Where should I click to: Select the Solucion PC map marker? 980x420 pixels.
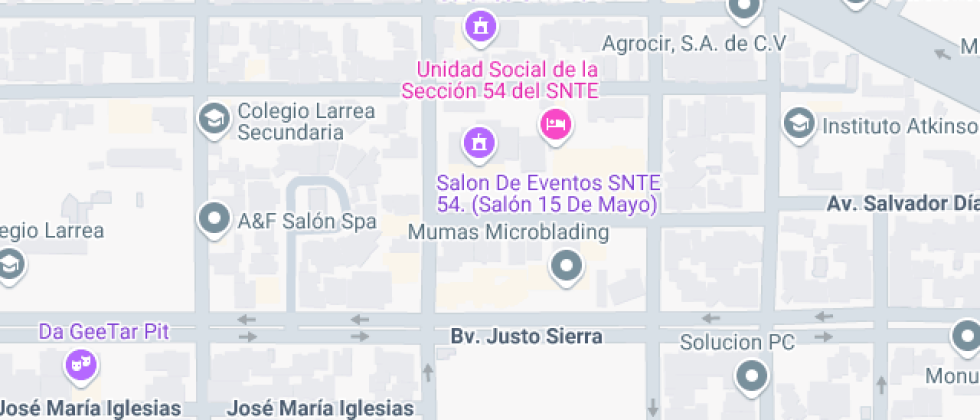751,376
